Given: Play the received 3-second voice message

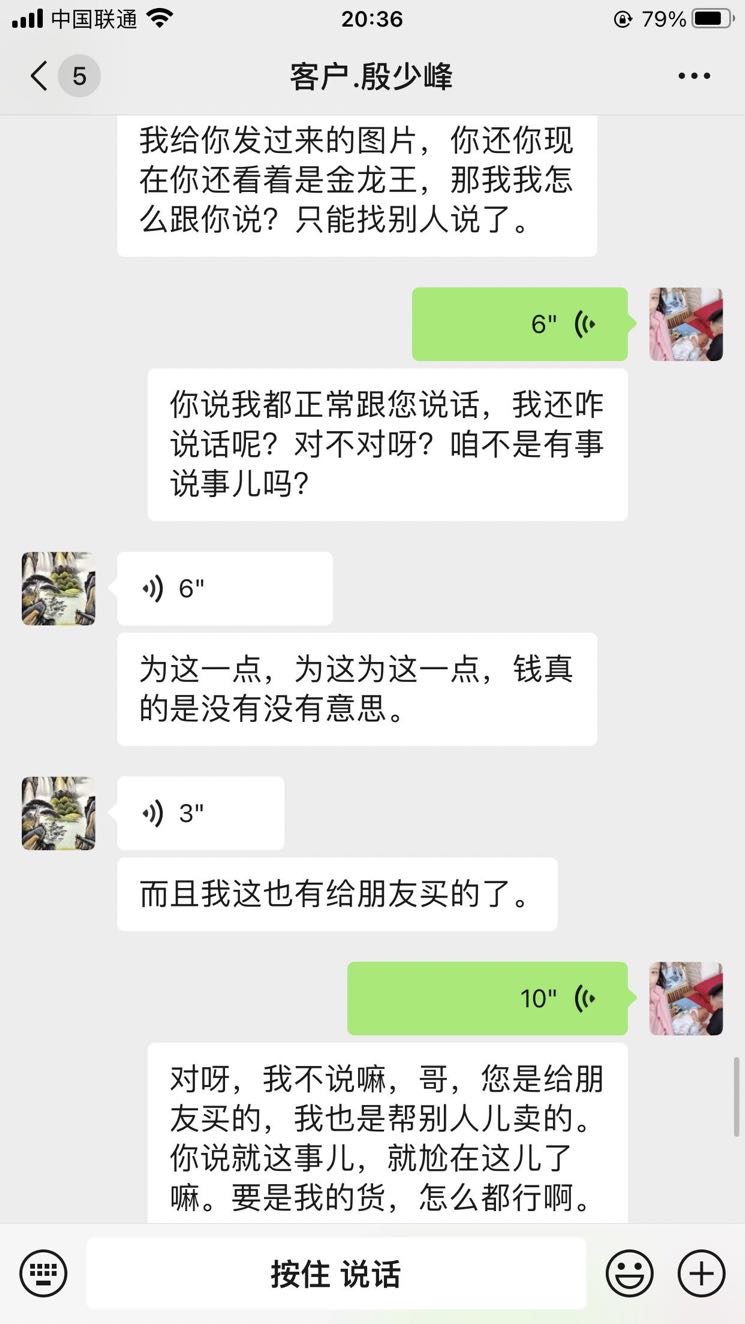Looking at the screenshot, I should pos(200,813).
